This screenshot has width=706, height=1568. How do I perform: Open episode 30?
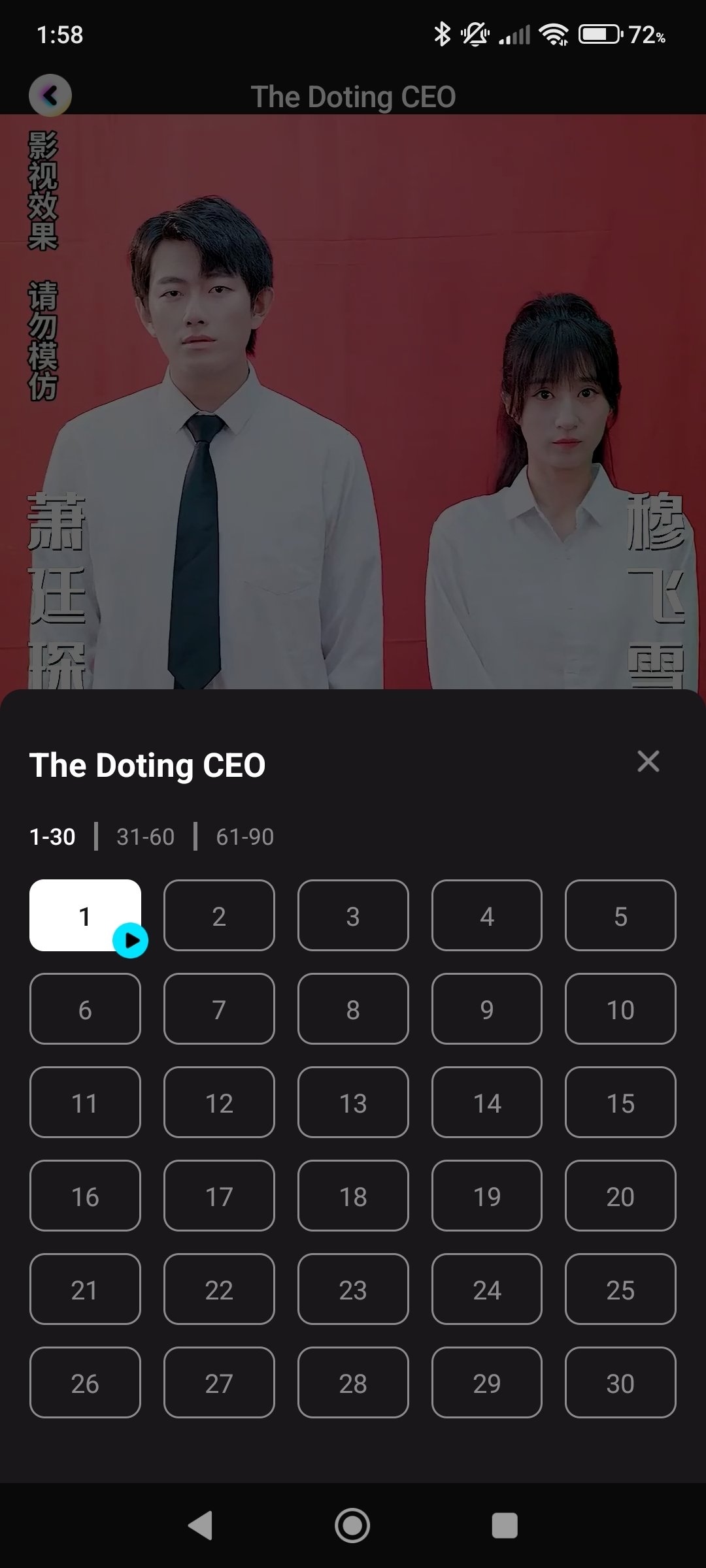[x=620, y=1382]
